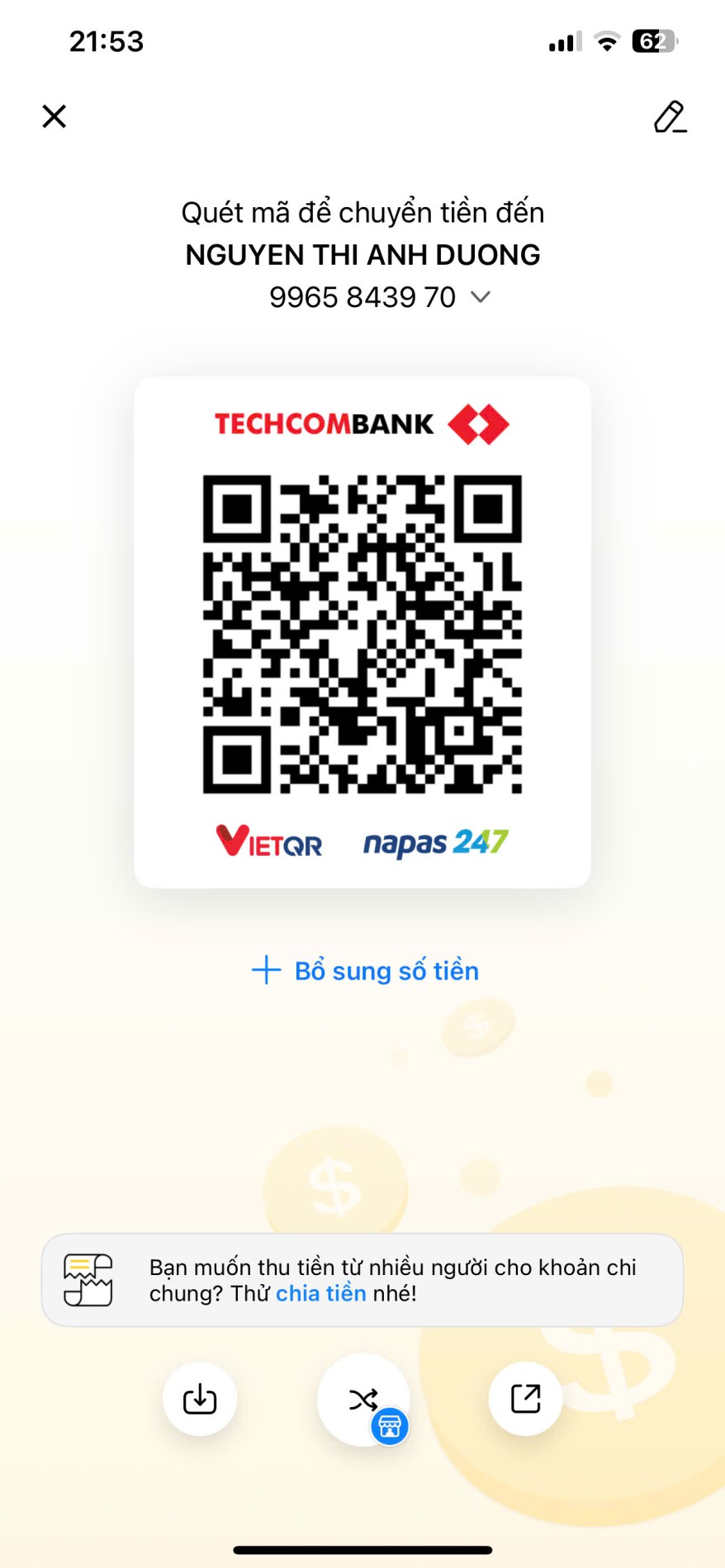
Task: Tap Bổ sung số tiền to add amount
Action: (366, 971)
